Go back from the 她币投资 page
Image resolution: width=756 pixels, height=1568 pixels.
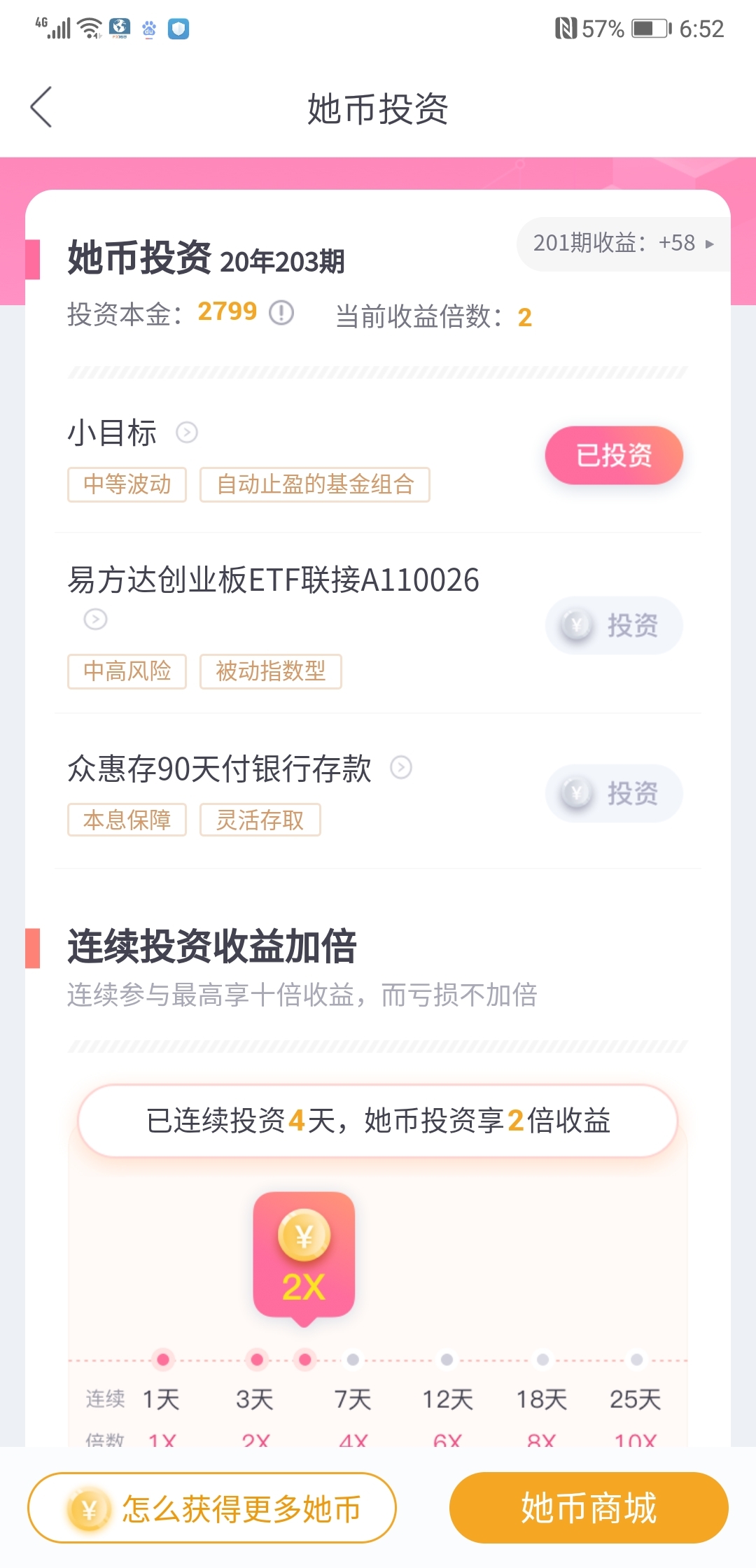point(41,107)
